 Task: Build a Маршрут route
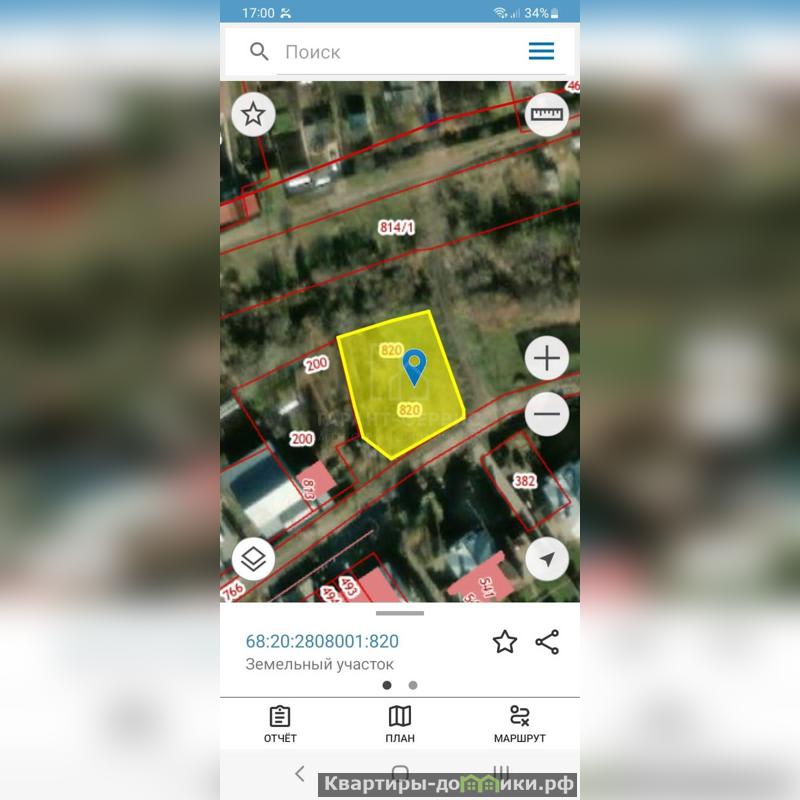pyautogui.click(x=519, y=724)
